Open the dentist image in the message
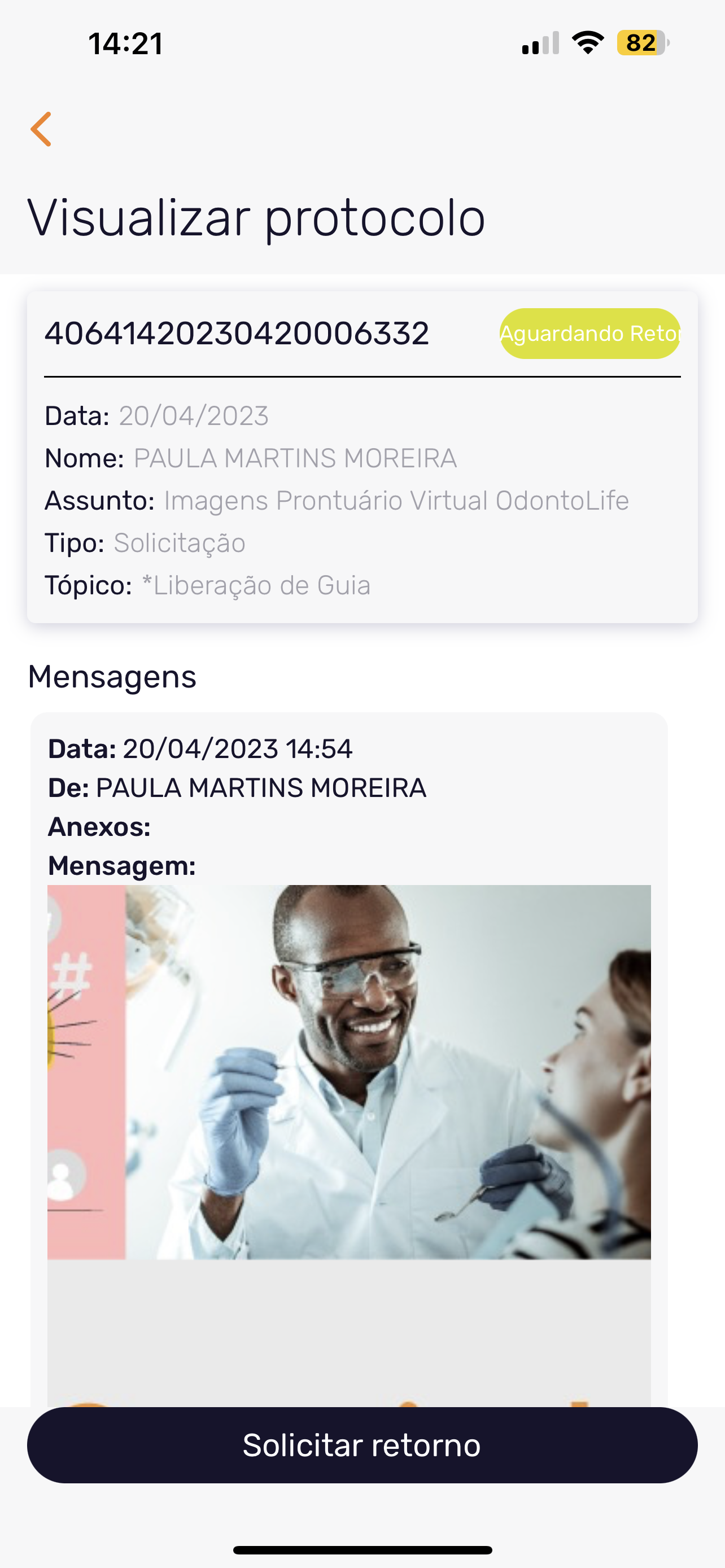 [349, 1071]
